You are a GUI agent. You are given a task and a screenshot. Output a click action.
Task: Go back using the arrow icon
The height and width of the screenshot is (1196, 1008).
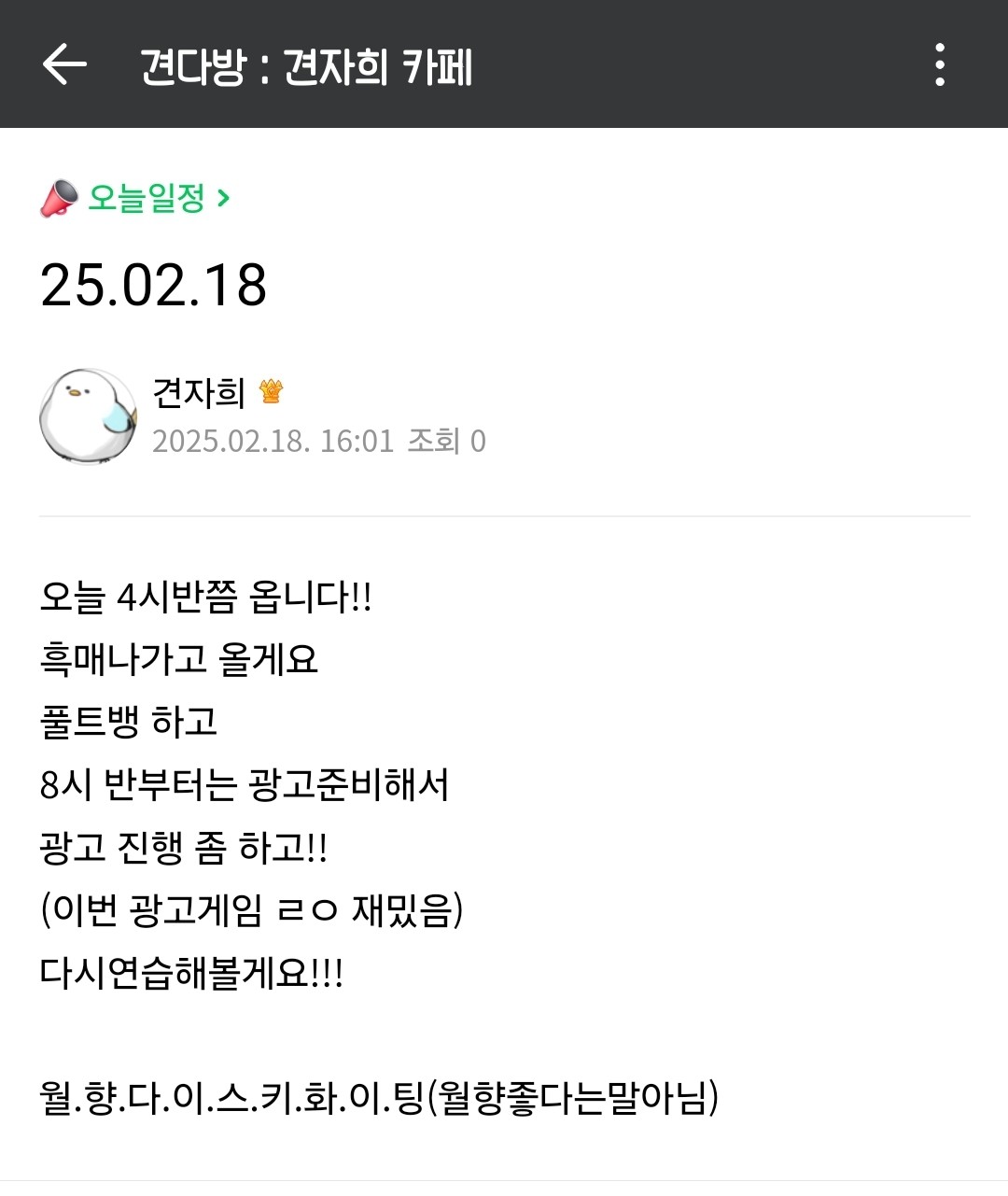click(64, 64)
